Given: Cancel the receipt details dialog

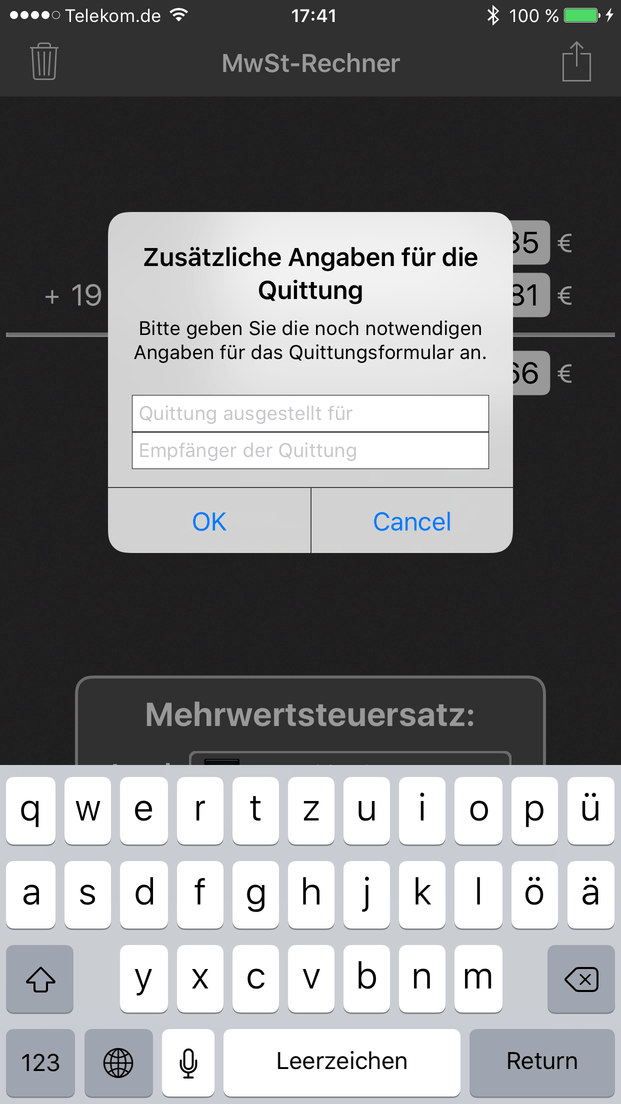Looking at the screenshot, I should 412,521.
